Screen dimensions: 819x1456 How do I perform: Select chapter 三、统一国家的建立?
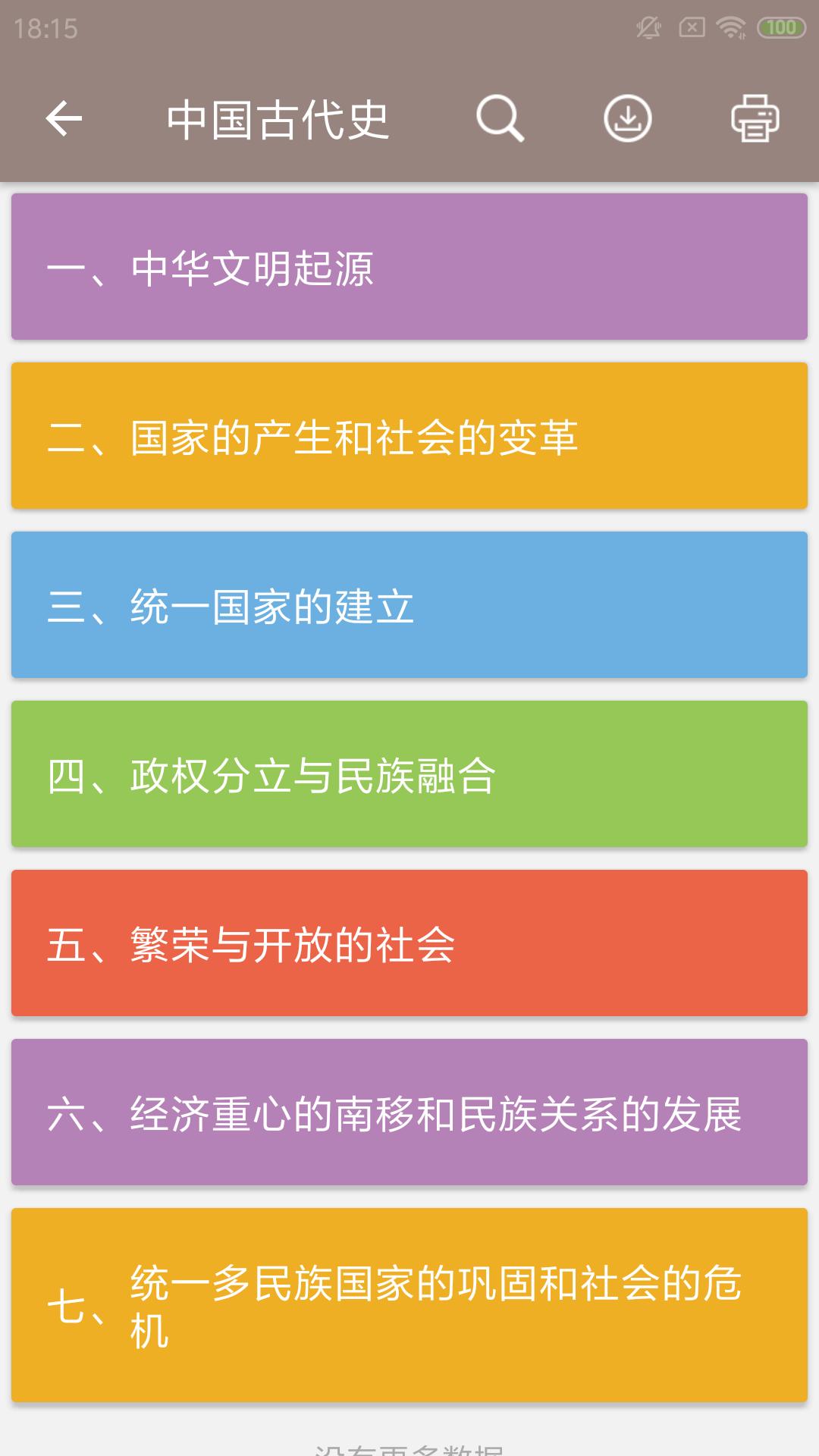pos(409,605)
